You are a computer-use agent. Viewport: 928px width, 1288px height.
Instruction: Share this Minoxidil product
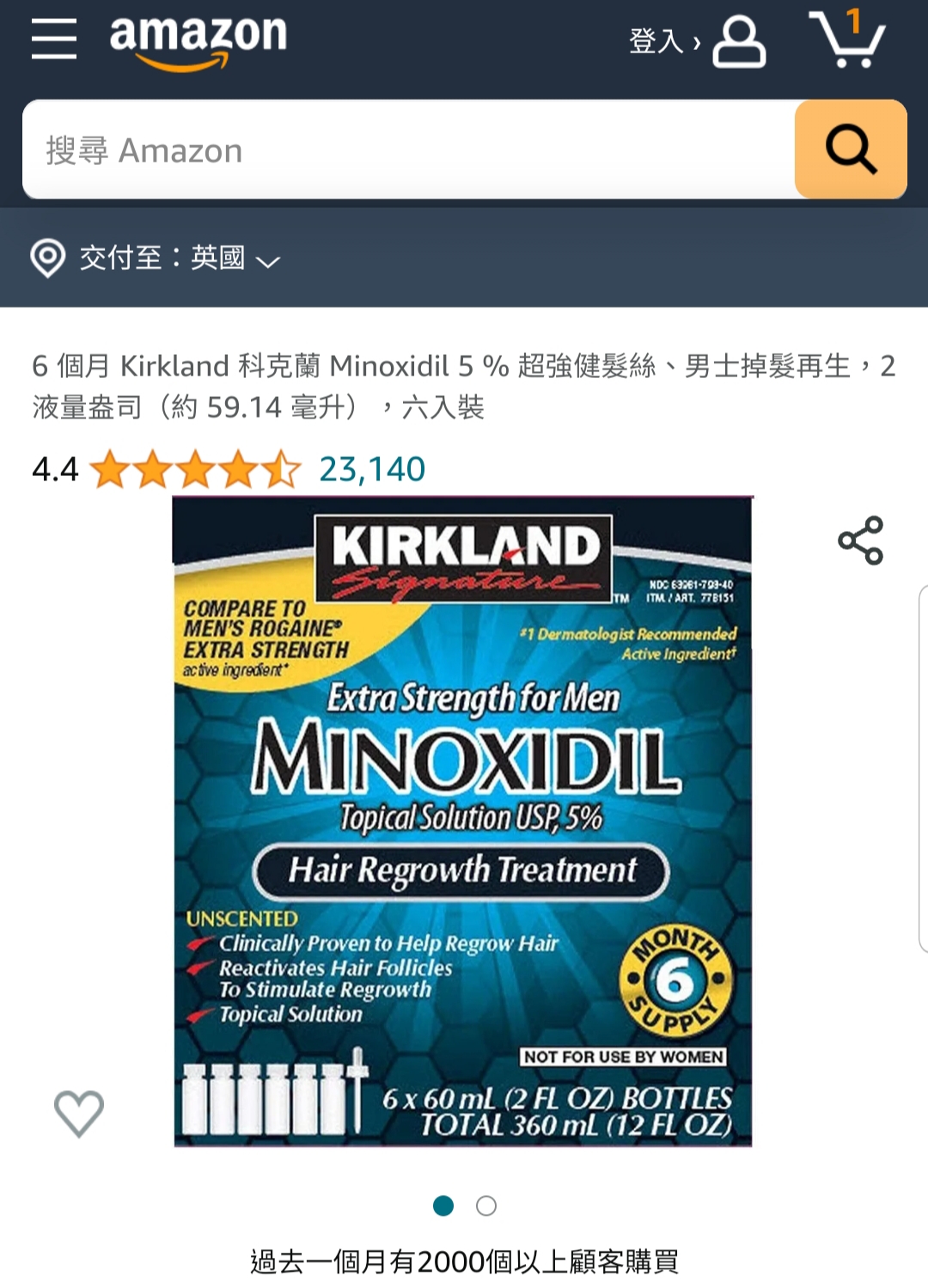click(x=860, y=540)
